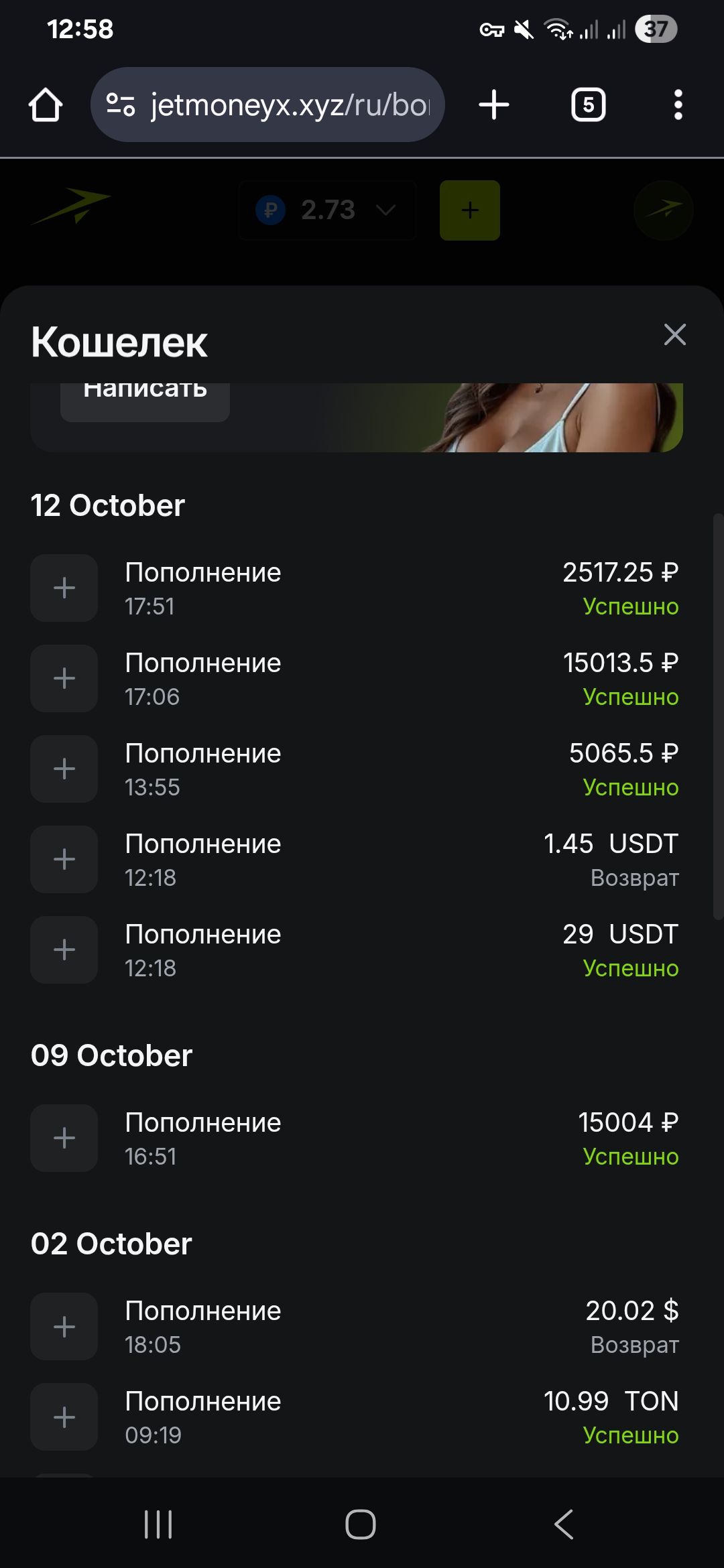
Task: Open the 15013.5 ₽ deposit at 17:06
Action: [x=355, y=679]
